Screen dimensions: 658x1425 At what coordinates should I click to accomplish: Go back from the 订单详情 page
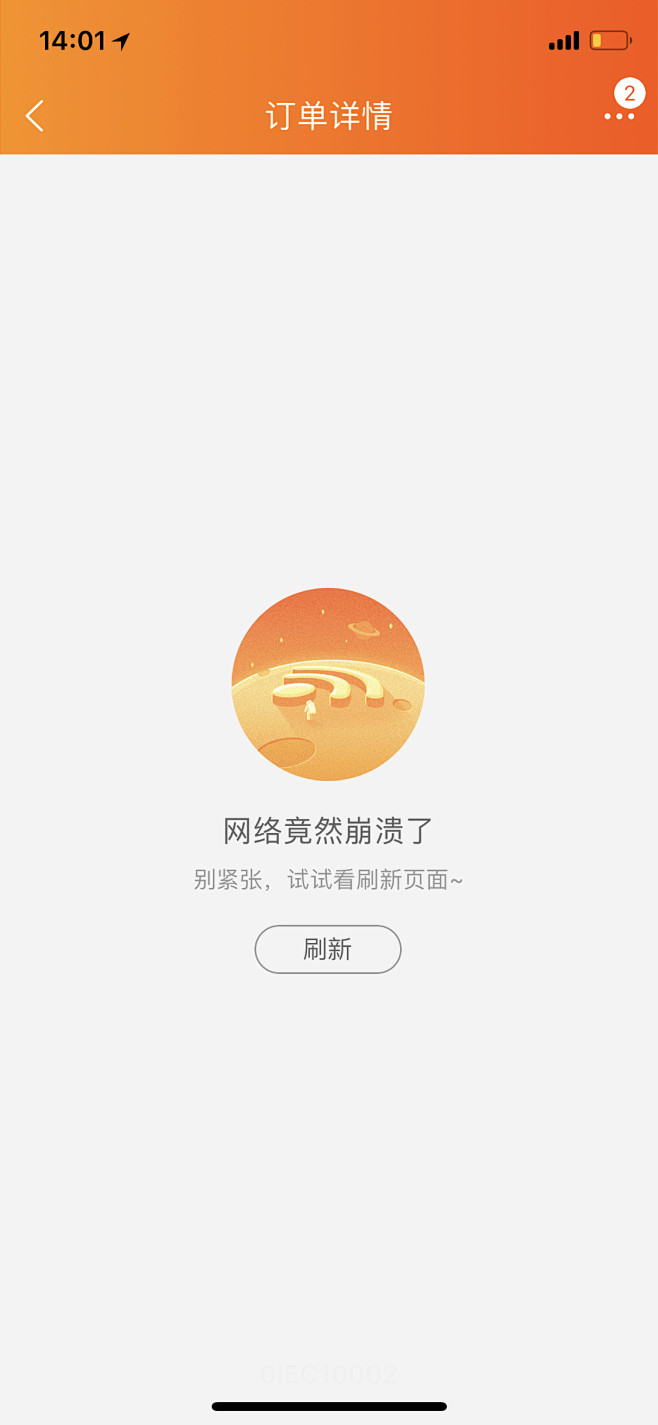[35, 116]
